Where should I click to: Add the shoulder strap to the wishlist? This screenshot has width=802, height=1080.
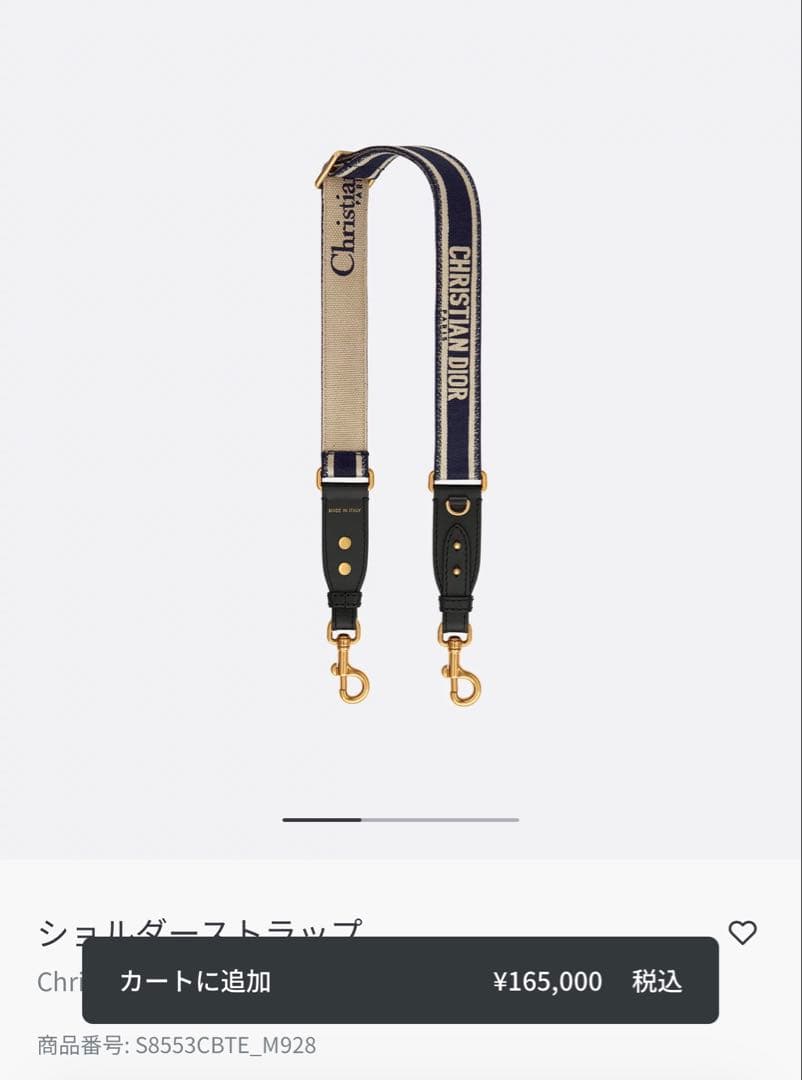coord(742,933)
